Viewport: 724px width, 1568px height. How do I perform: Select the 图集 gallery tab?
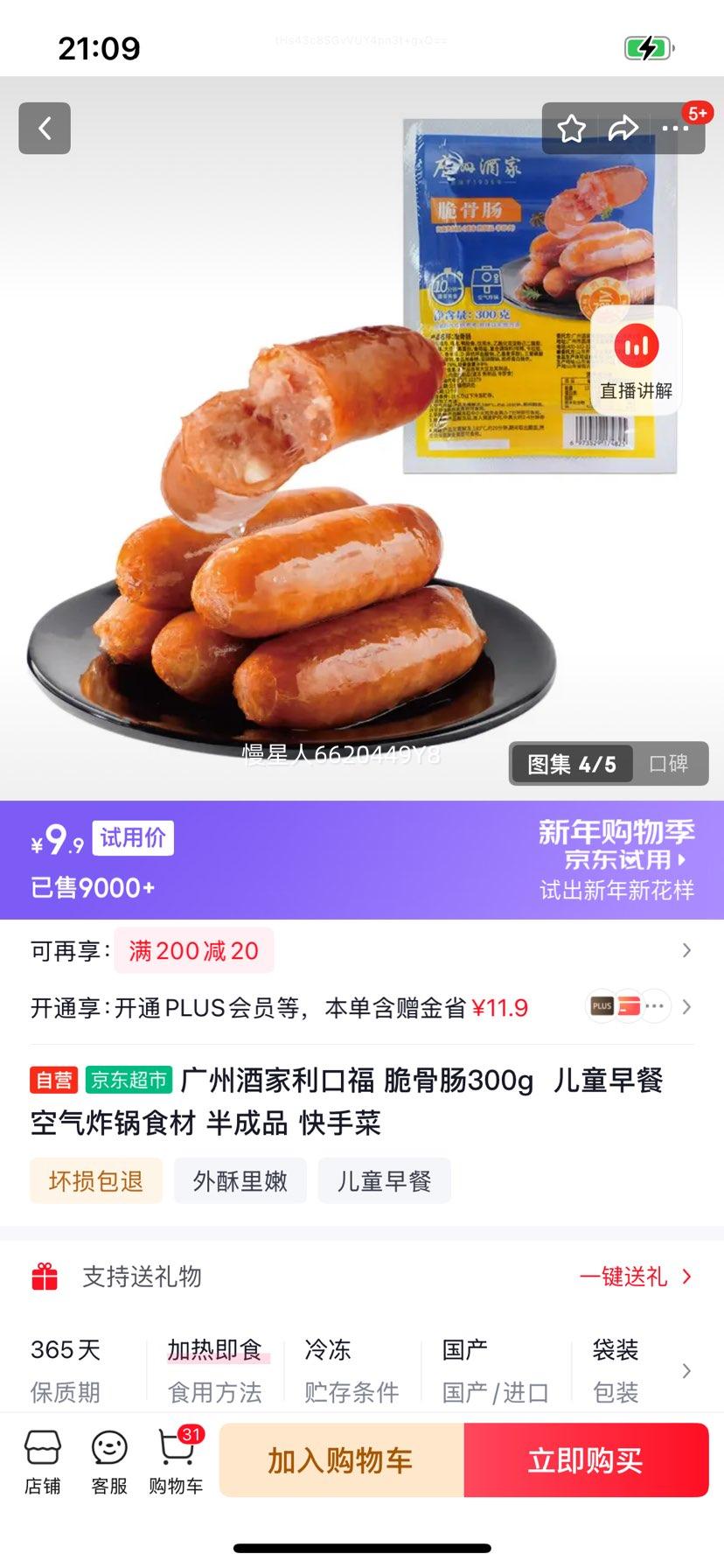click(x=571, y=764)
